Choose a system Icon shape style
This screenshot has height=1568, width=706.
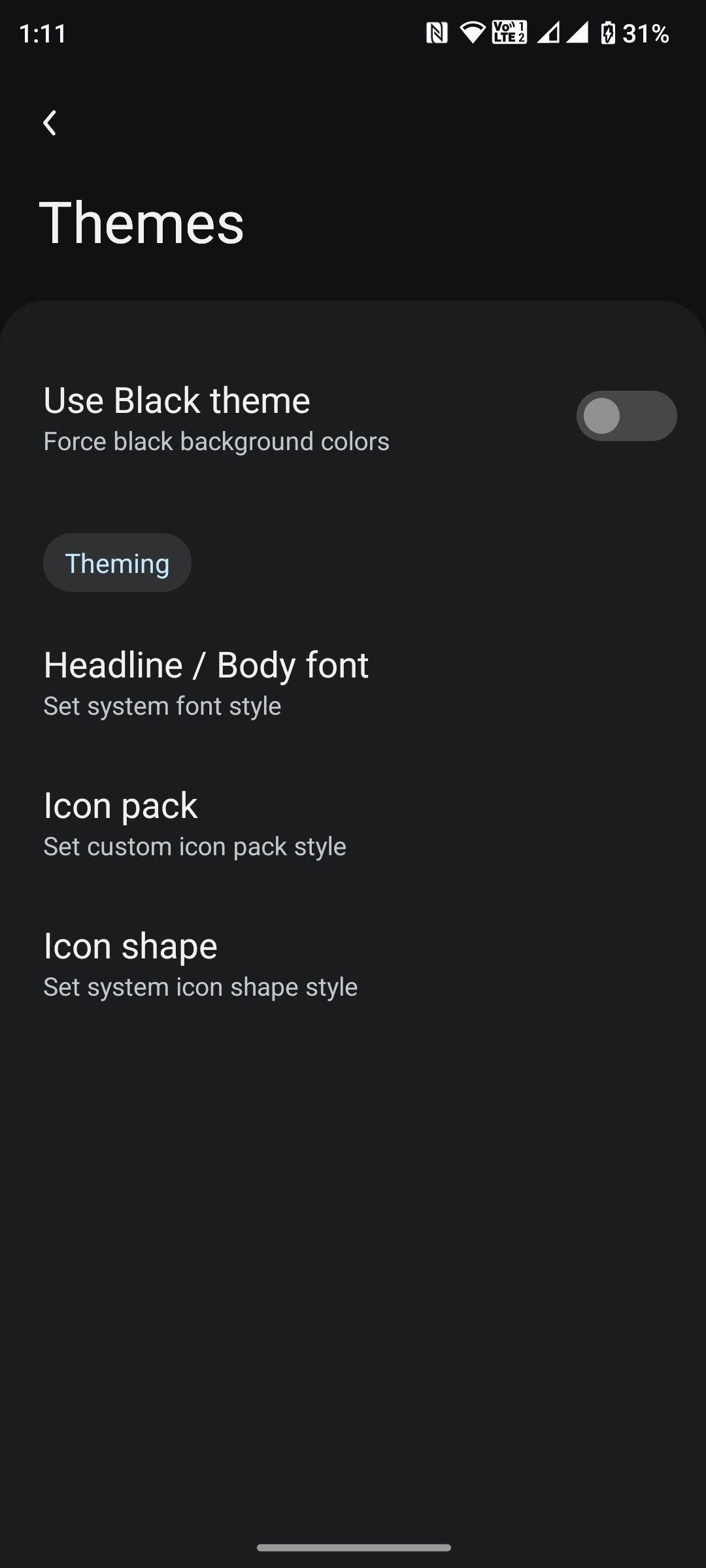(x=200, y=964)
